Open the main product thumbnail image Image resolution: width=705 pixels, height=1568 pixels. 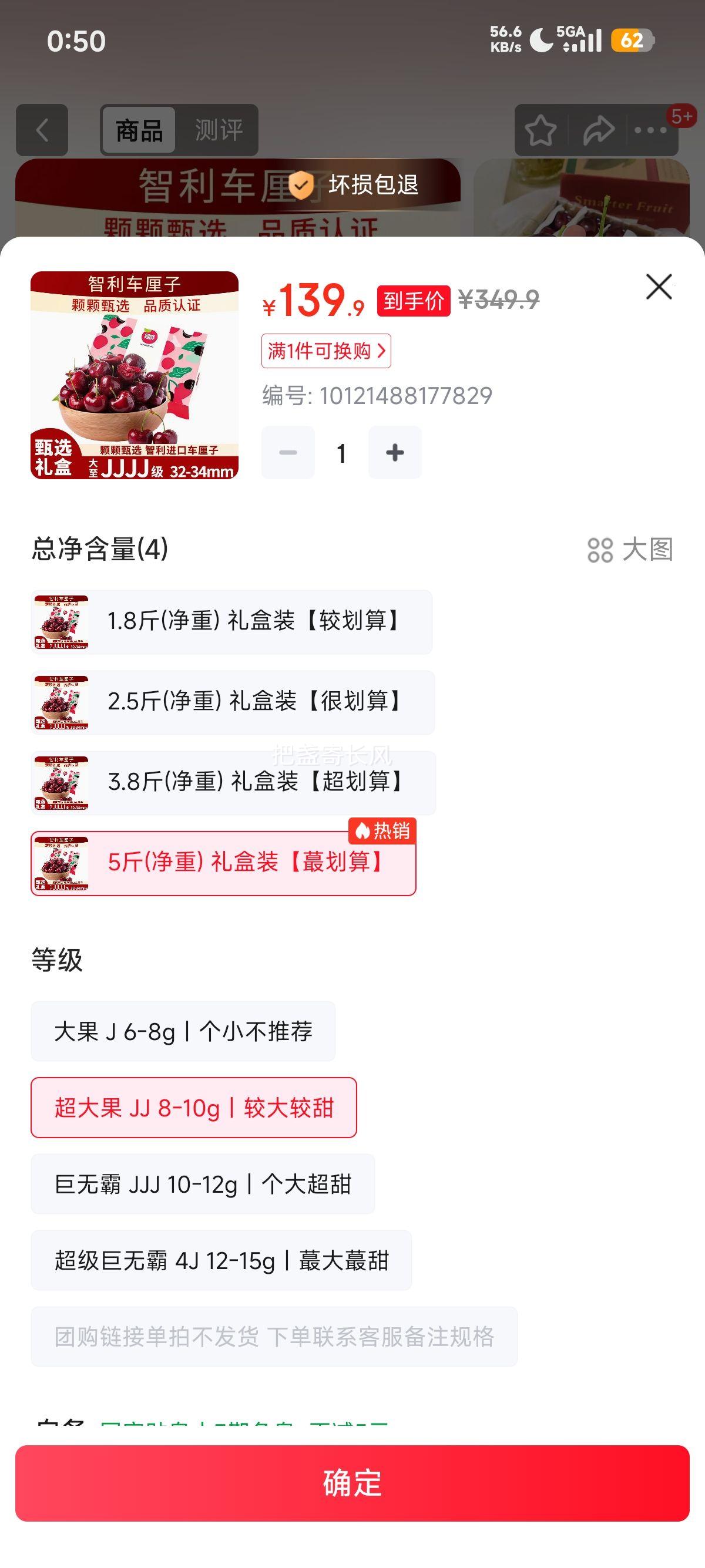click(135, 376)
